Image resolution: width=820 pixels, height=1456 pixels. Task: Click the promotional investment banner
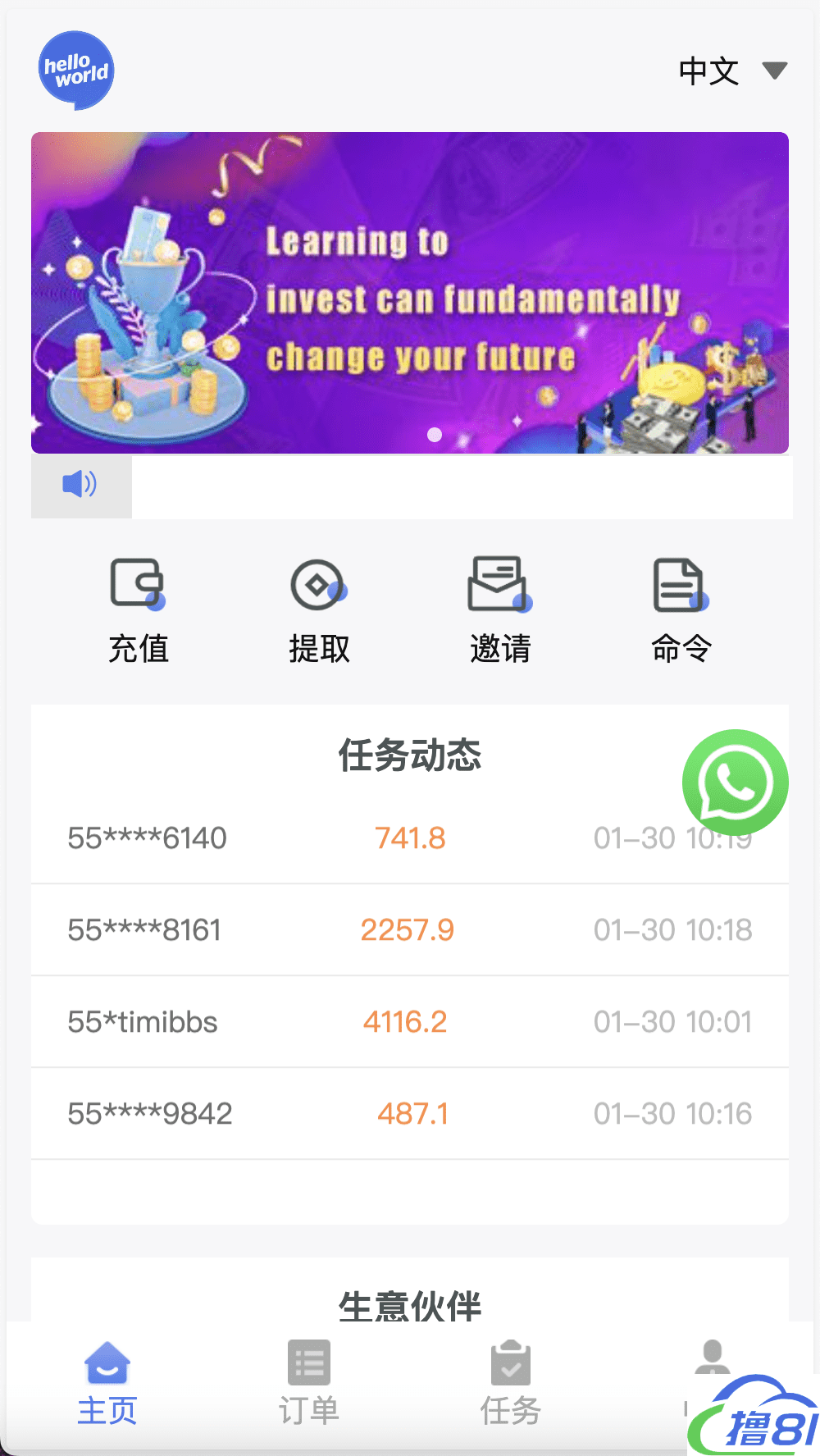[409, 291]
